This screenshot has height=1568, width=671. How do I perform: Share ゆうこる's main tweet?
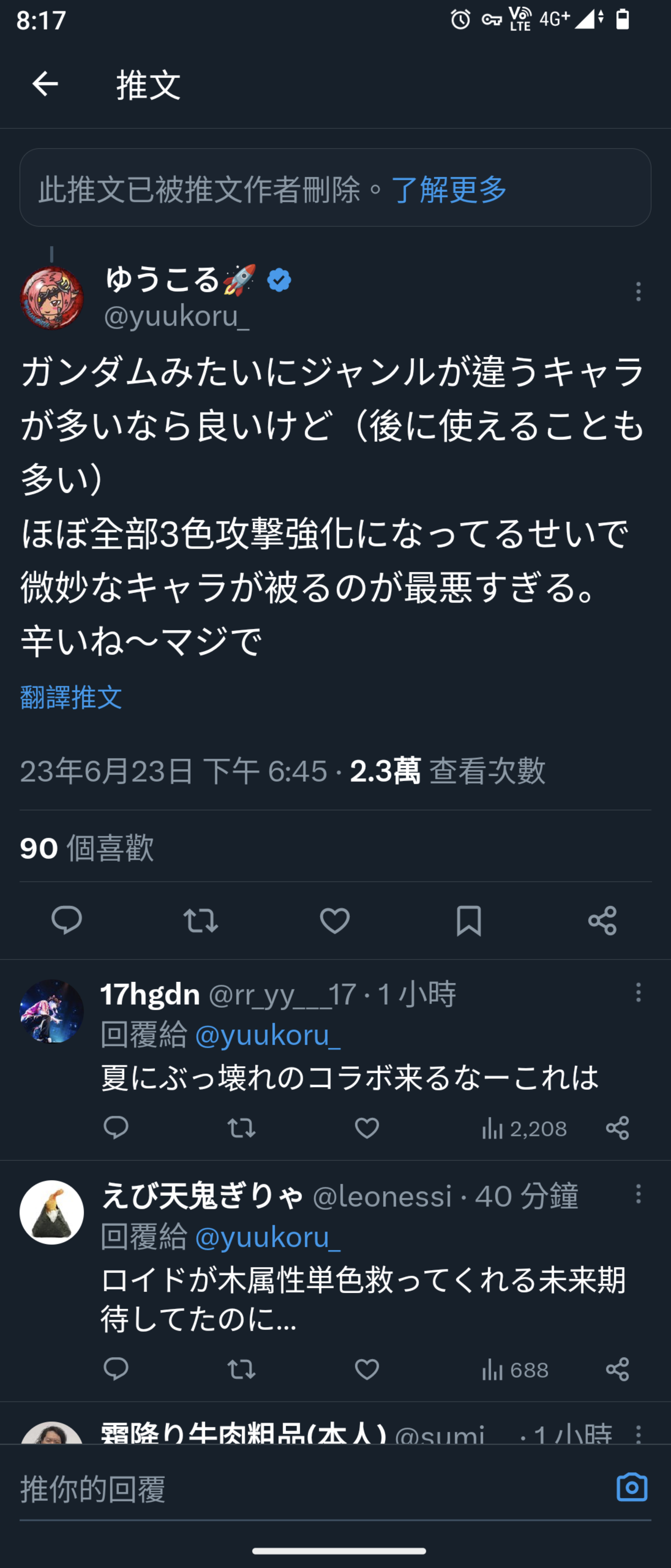click(x=602, y=920)
